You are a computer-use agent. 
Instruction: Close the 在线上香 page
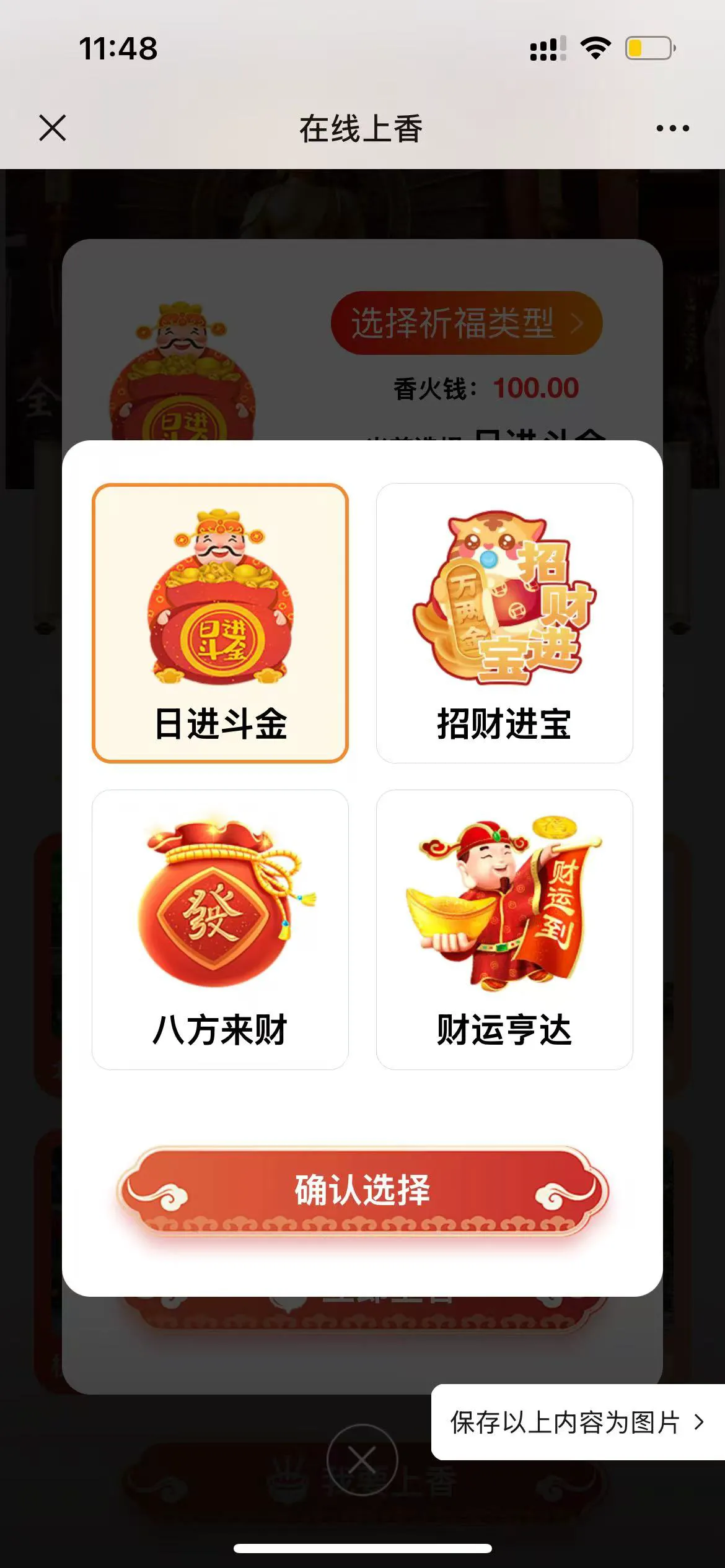pos(53,128)
